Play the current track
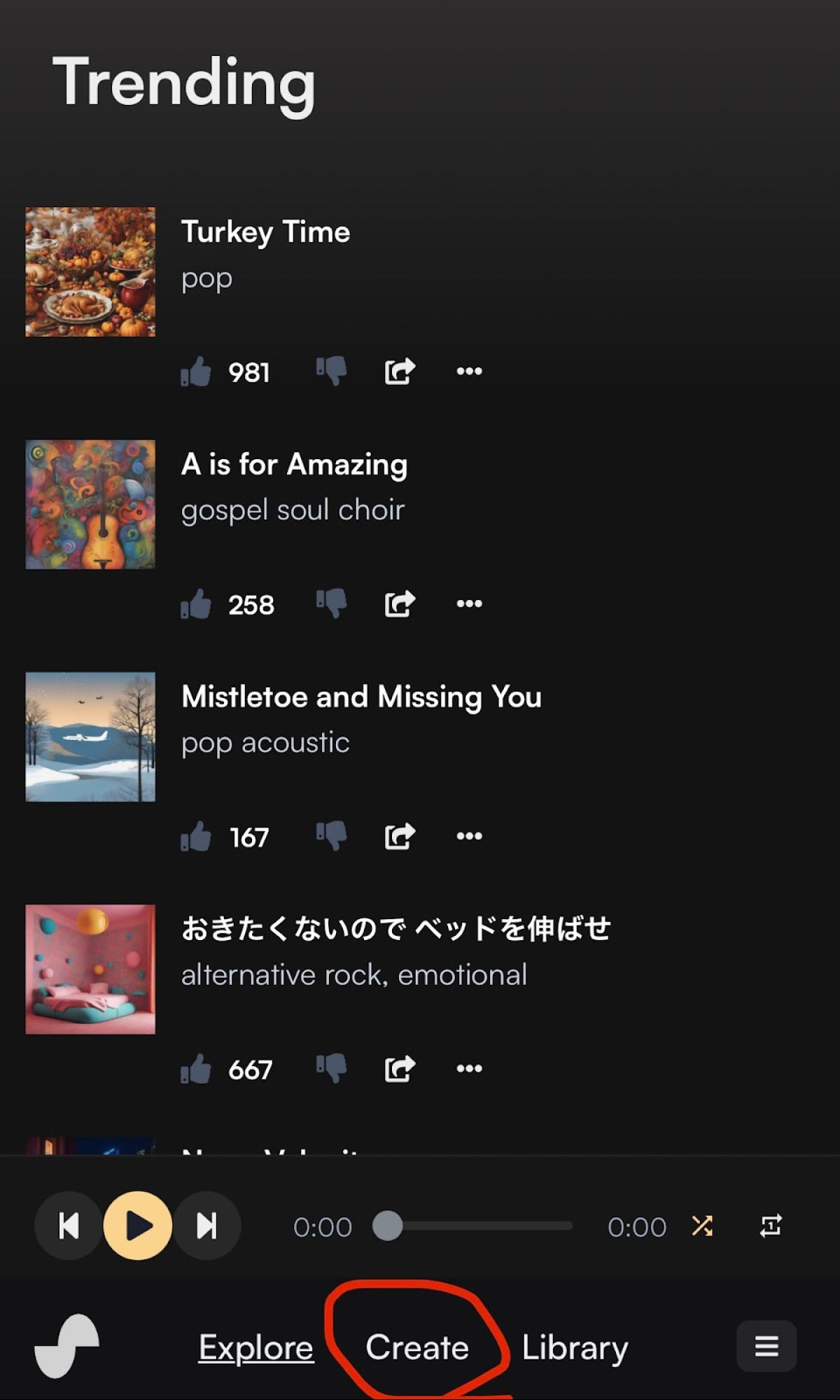This screenshot has height=1400, width=840. point(138,1226)
